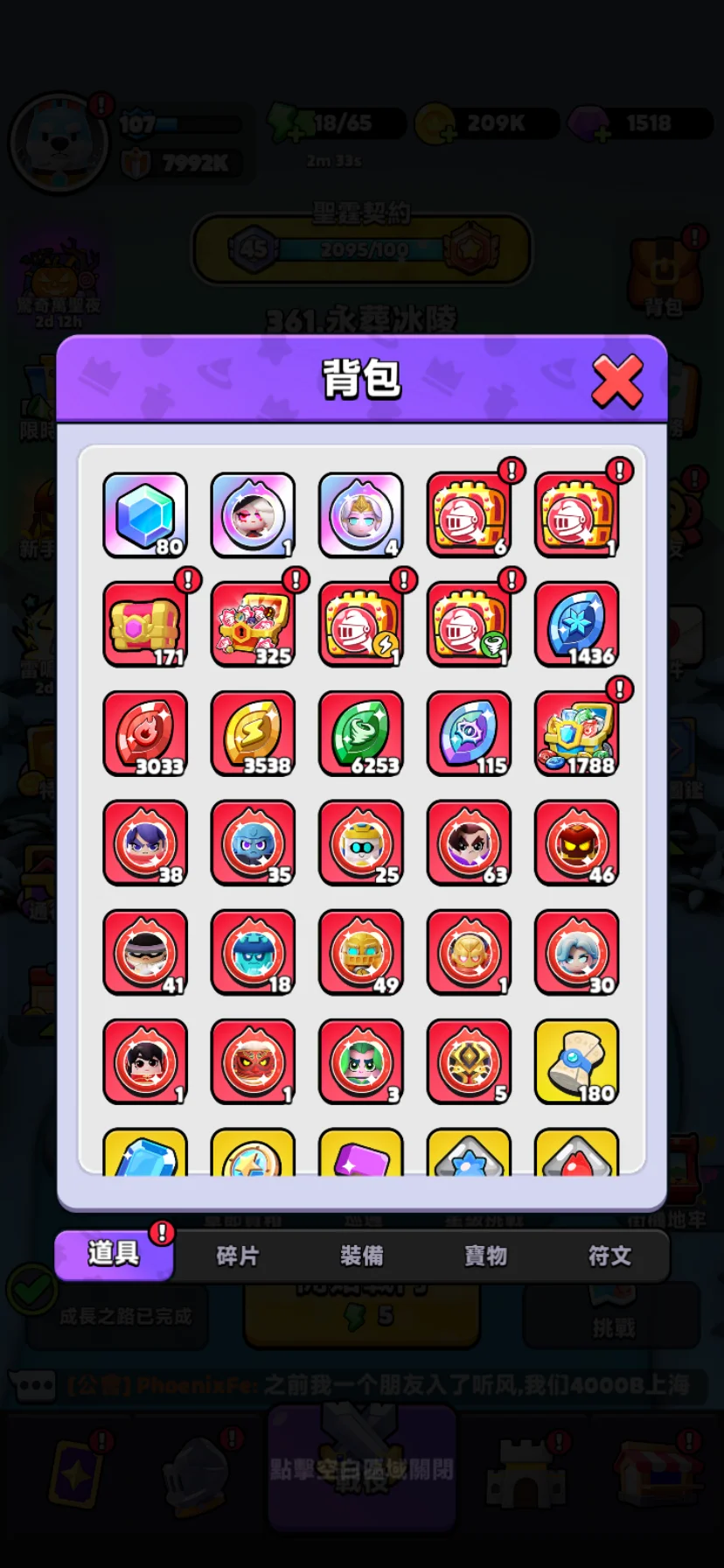
Task: Select the red demon shard with 46
Action: (x=577, y=843)
